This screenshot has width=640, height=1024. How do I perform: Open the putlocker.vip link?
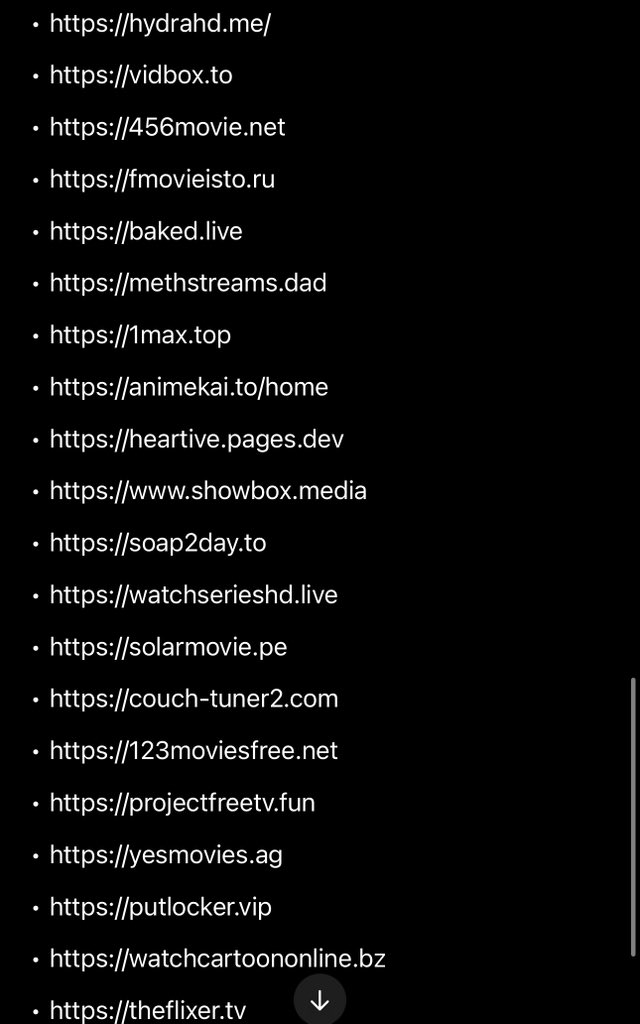[x=160, y=907]
